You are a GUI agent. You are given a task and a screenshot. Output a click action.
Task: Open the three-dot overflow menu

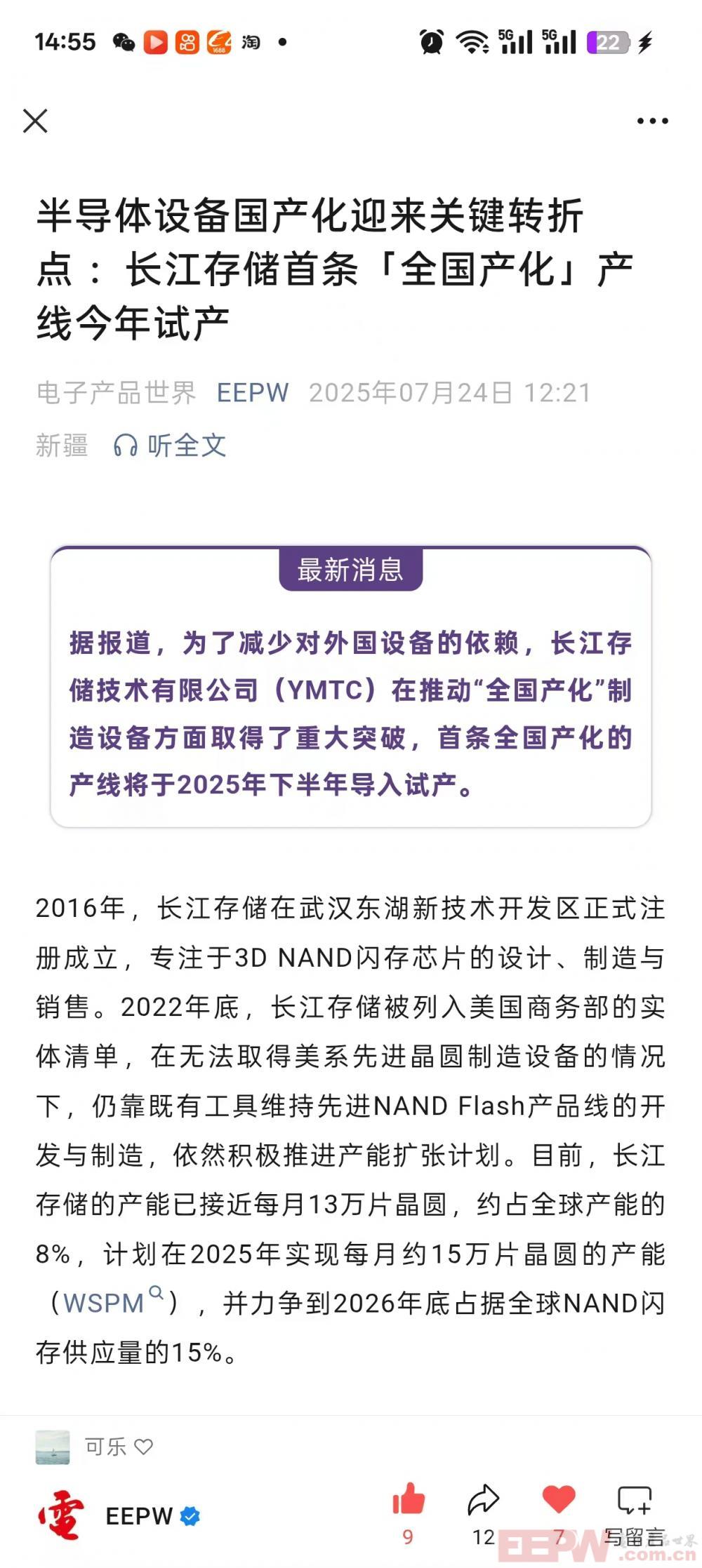click(652, 121)
